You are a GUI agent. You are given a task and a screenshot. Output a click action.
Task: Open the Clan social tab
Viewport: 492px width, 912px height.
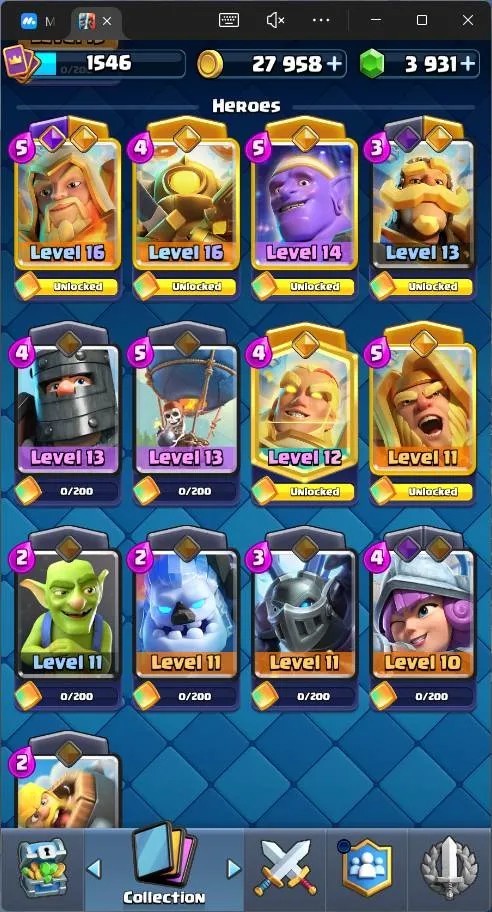pos(367,868)
